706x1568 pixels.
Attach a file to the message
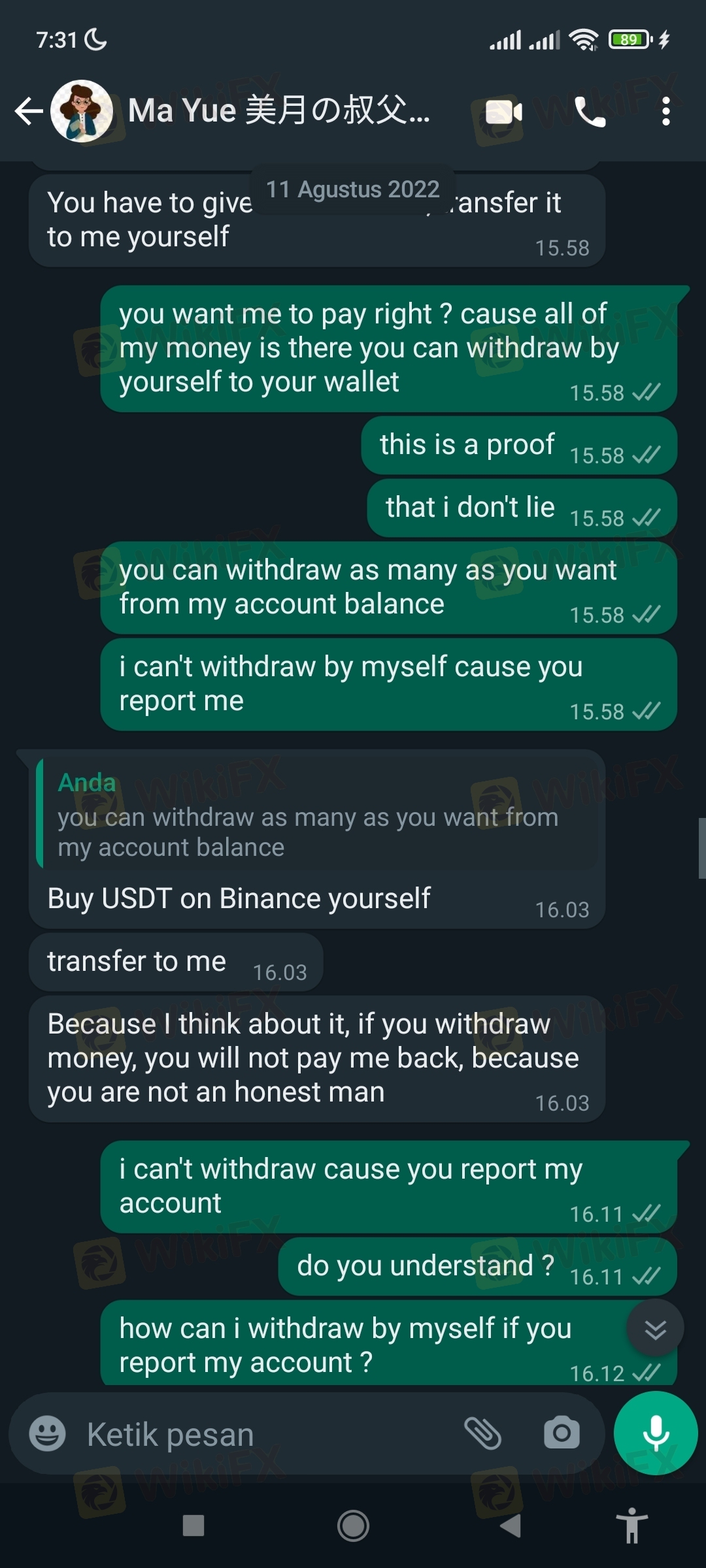coord(483,1434)
